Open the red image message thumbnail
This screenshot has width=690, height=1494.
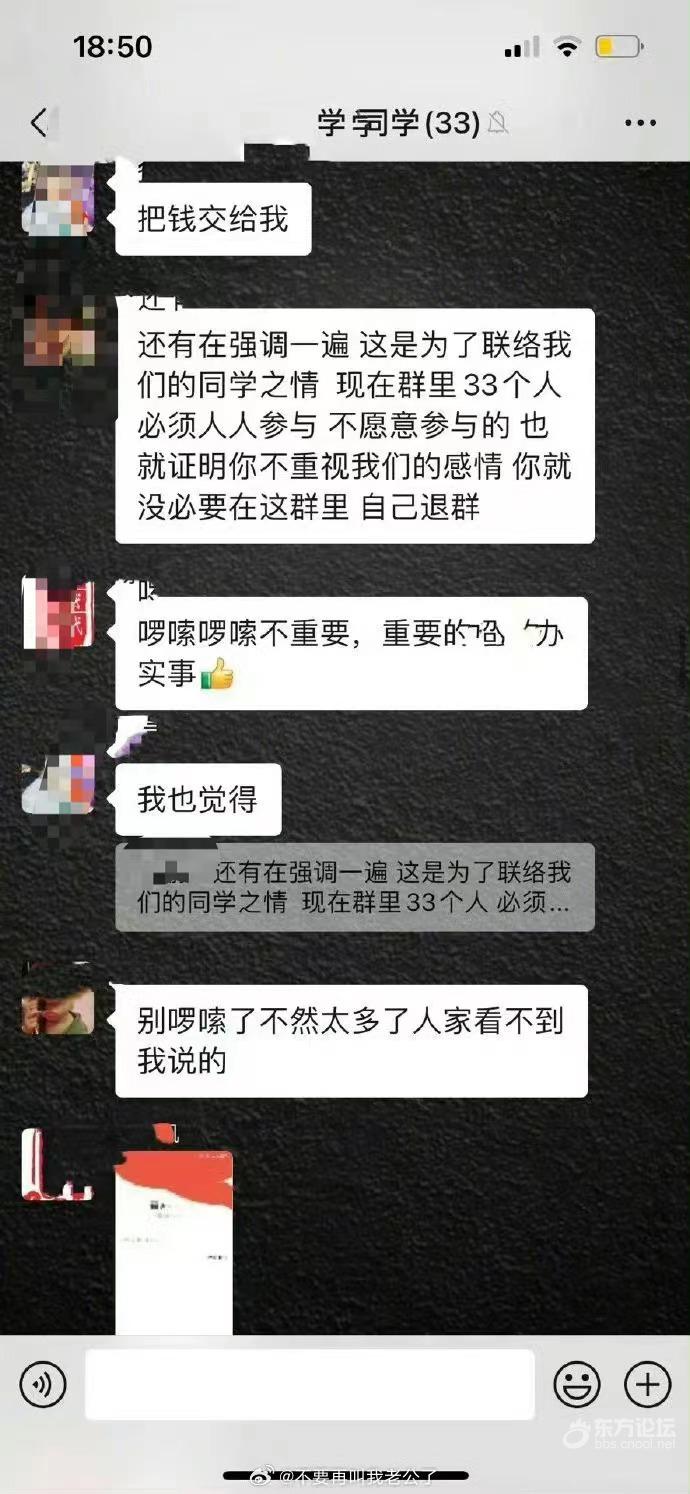pyautogui.click(x=174, y=1242)
